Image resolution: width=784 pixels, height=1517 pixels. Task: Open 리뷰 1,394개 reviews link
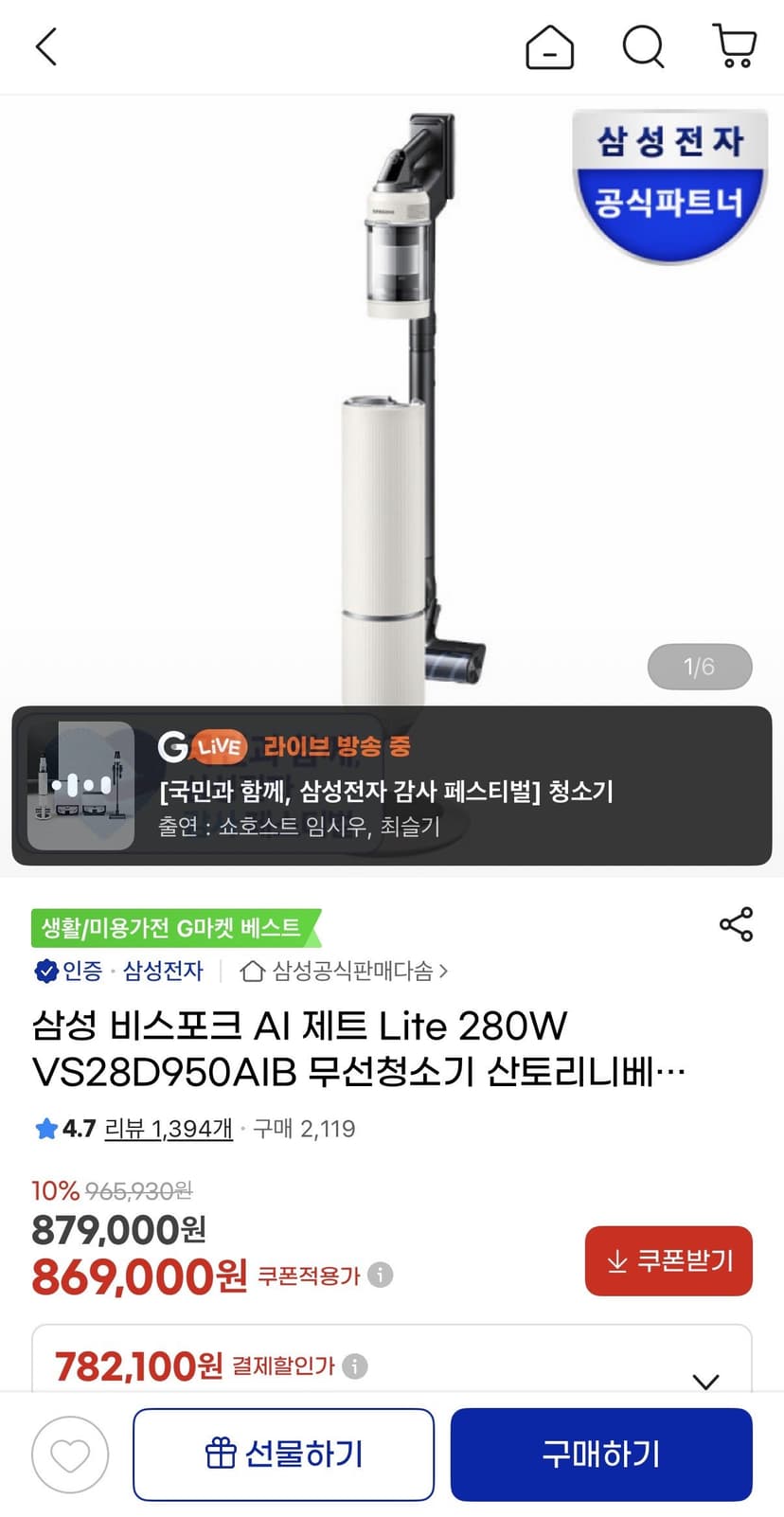169,1129
